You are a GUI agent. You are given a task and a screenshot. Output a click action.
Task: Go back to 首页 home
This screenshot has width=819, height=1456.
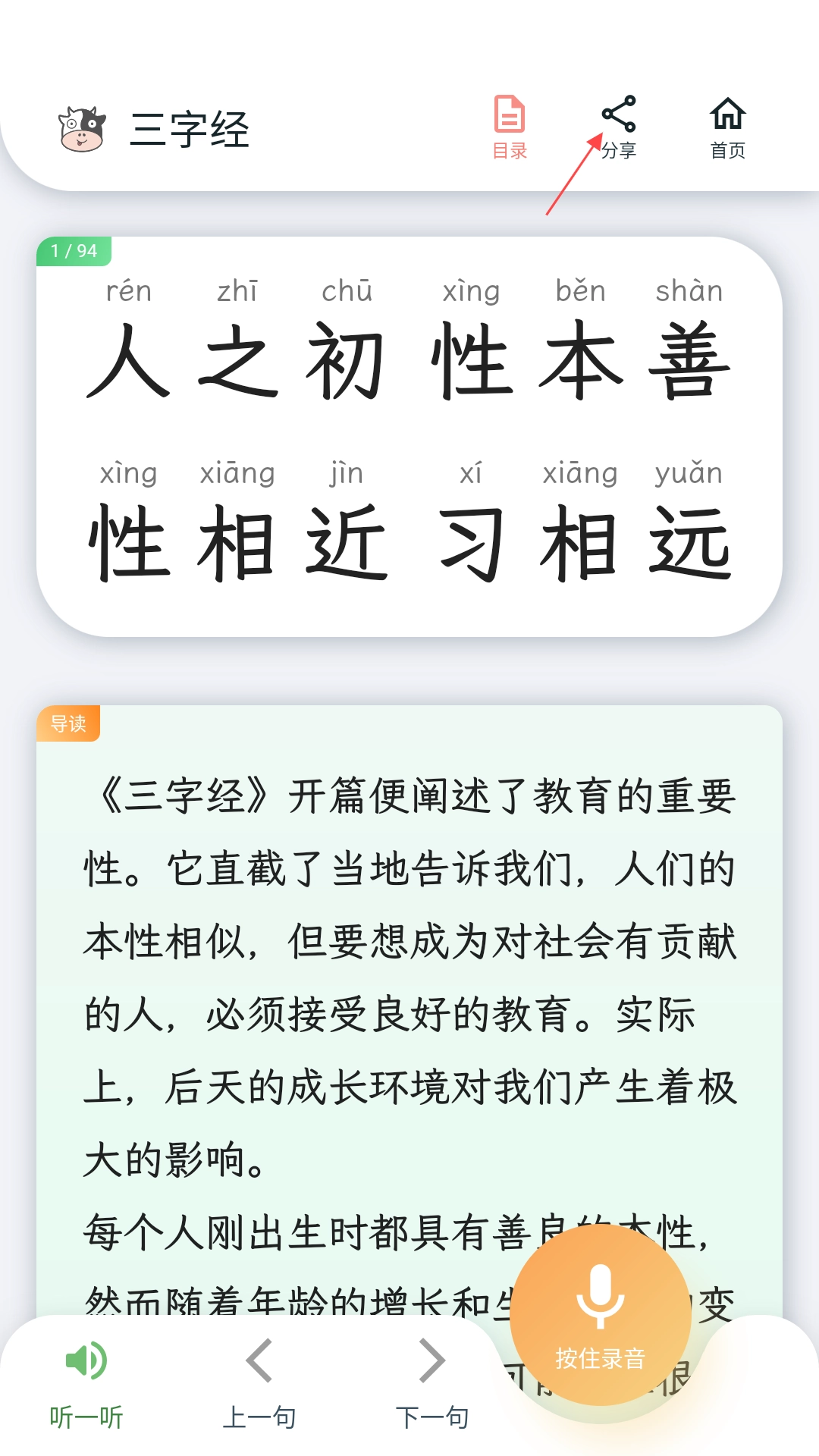pyautogui.click(x=728, y=127)
